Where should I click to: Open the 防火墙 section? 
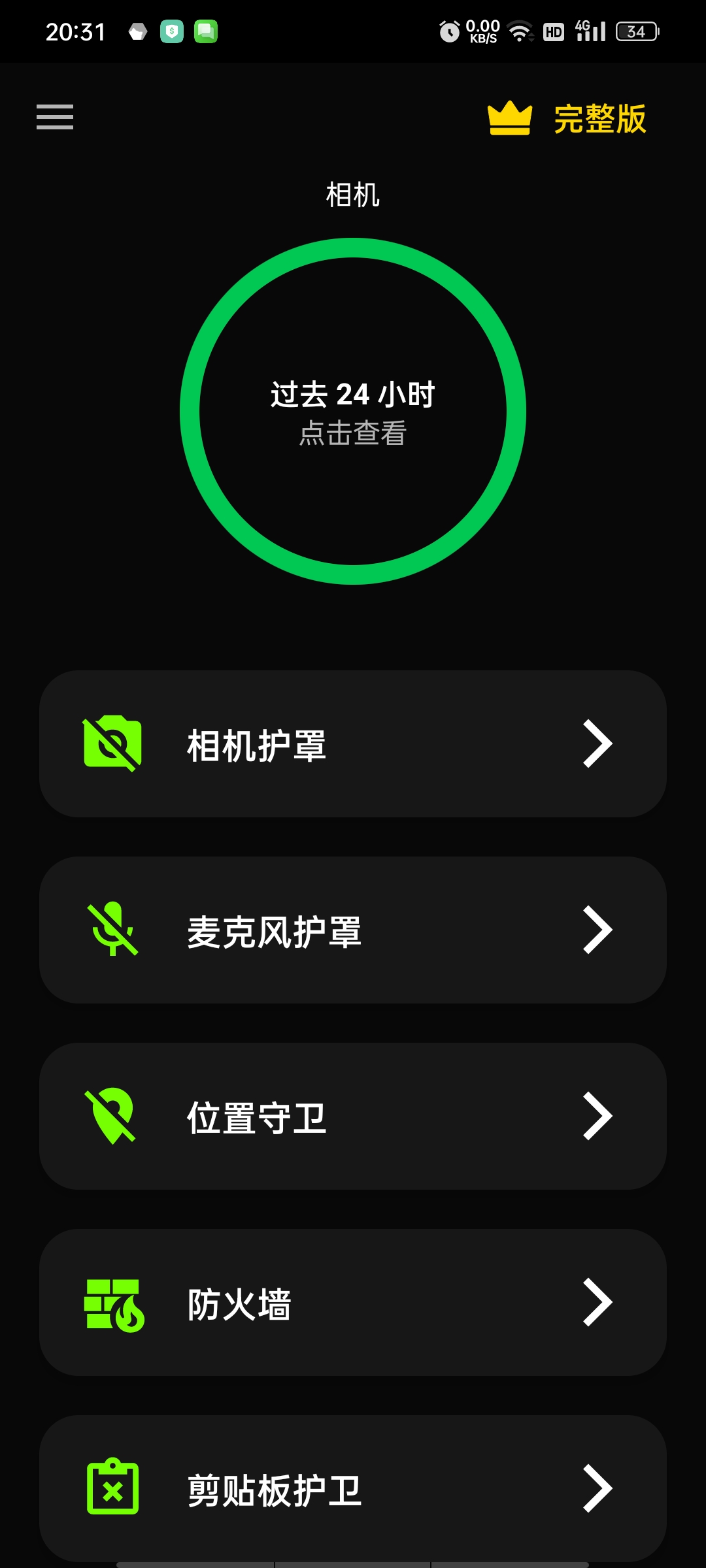tap(353, 1302)
